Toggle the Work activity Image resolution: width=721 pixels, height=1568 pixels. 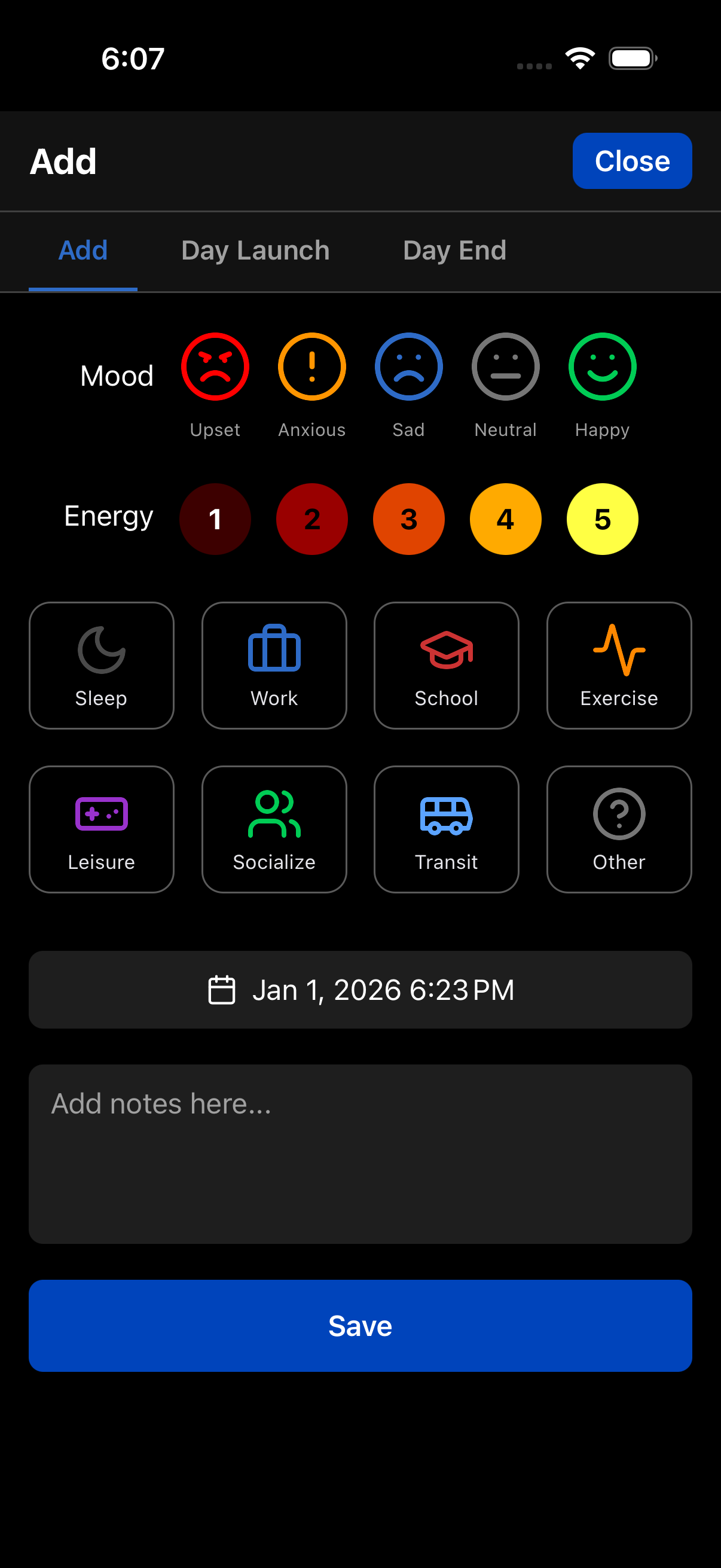click(x=274, y=666)
